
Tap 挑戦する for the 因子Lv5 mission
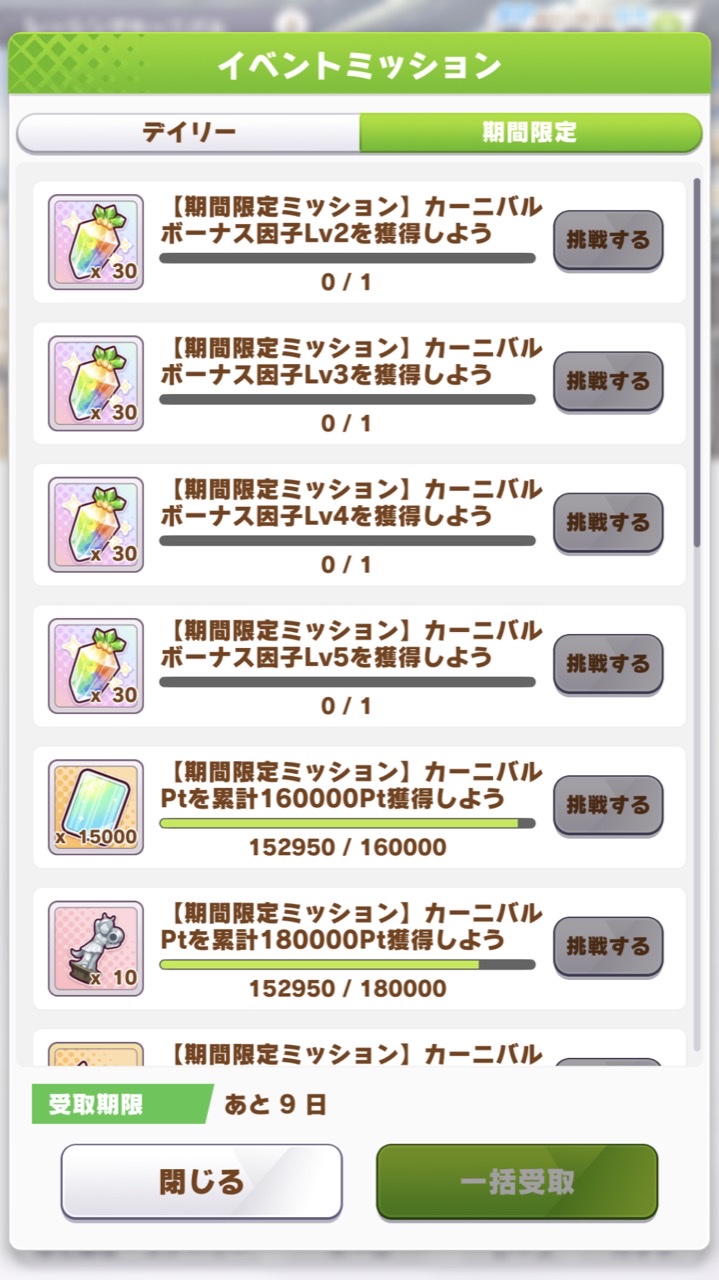click(608, 663)
